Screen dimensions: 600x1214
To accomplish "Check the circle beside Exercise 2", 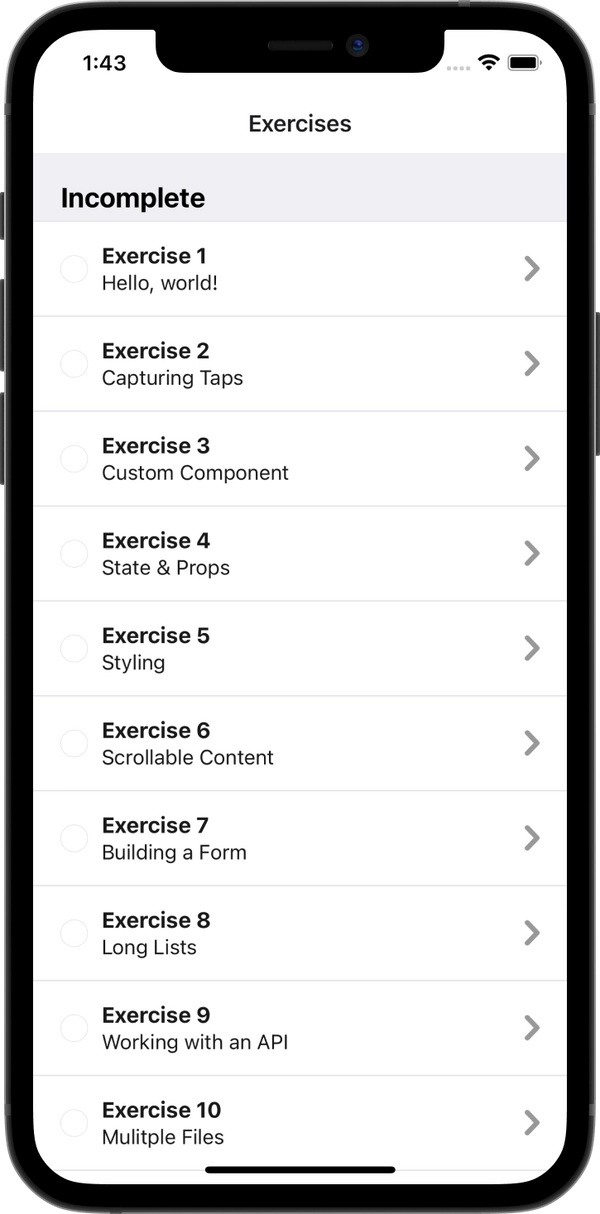I will 74,363.
